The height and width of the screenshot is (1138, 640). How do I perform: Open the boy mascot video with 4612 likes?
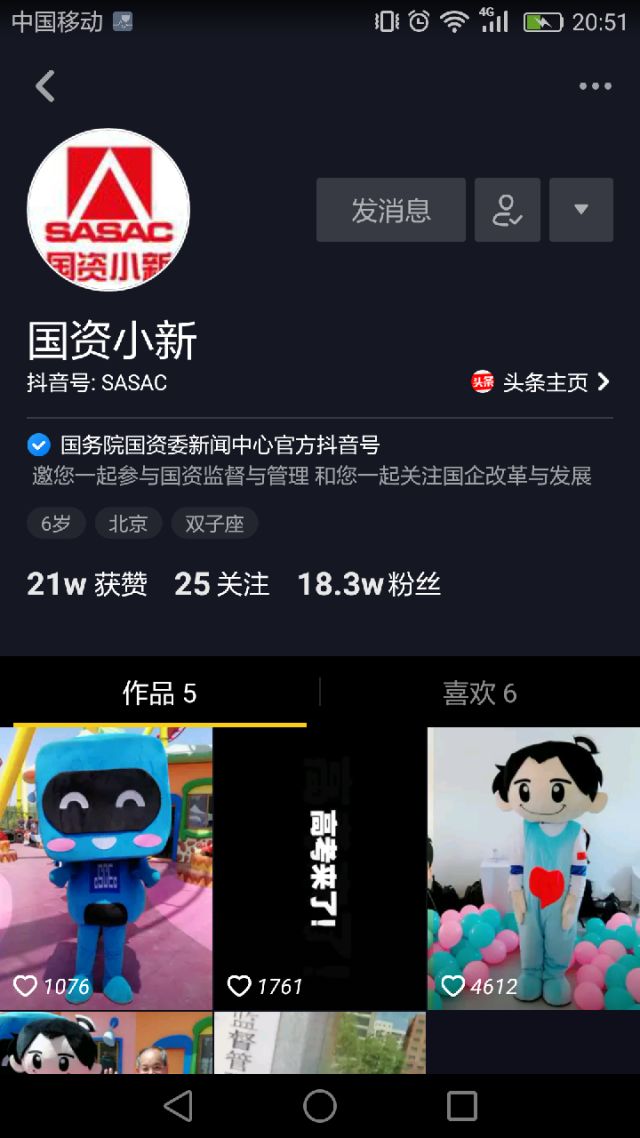coord(533,868)
